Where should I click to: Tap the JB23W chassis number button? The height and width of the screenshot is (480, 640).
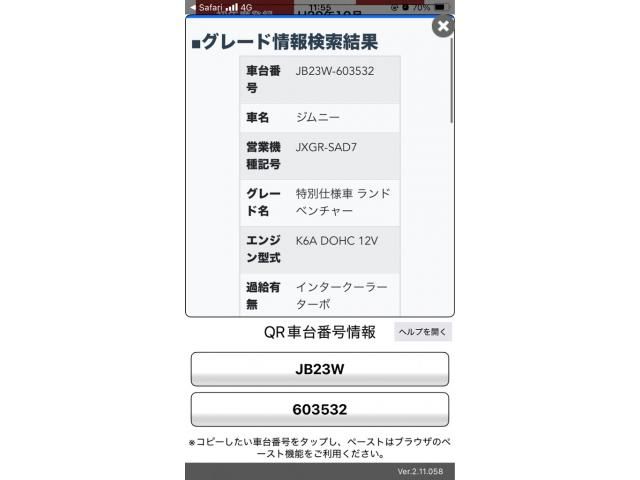(319, 369)
